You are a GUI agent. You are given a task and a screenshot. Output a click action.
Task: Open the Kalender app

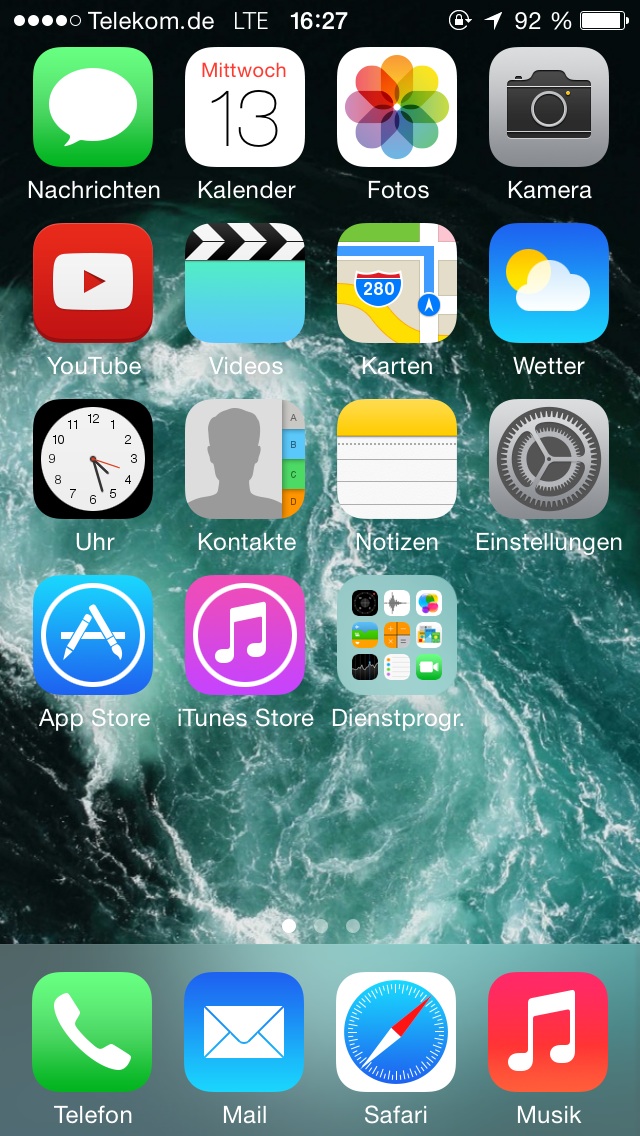pyautogui.click(x=245, y=107)
